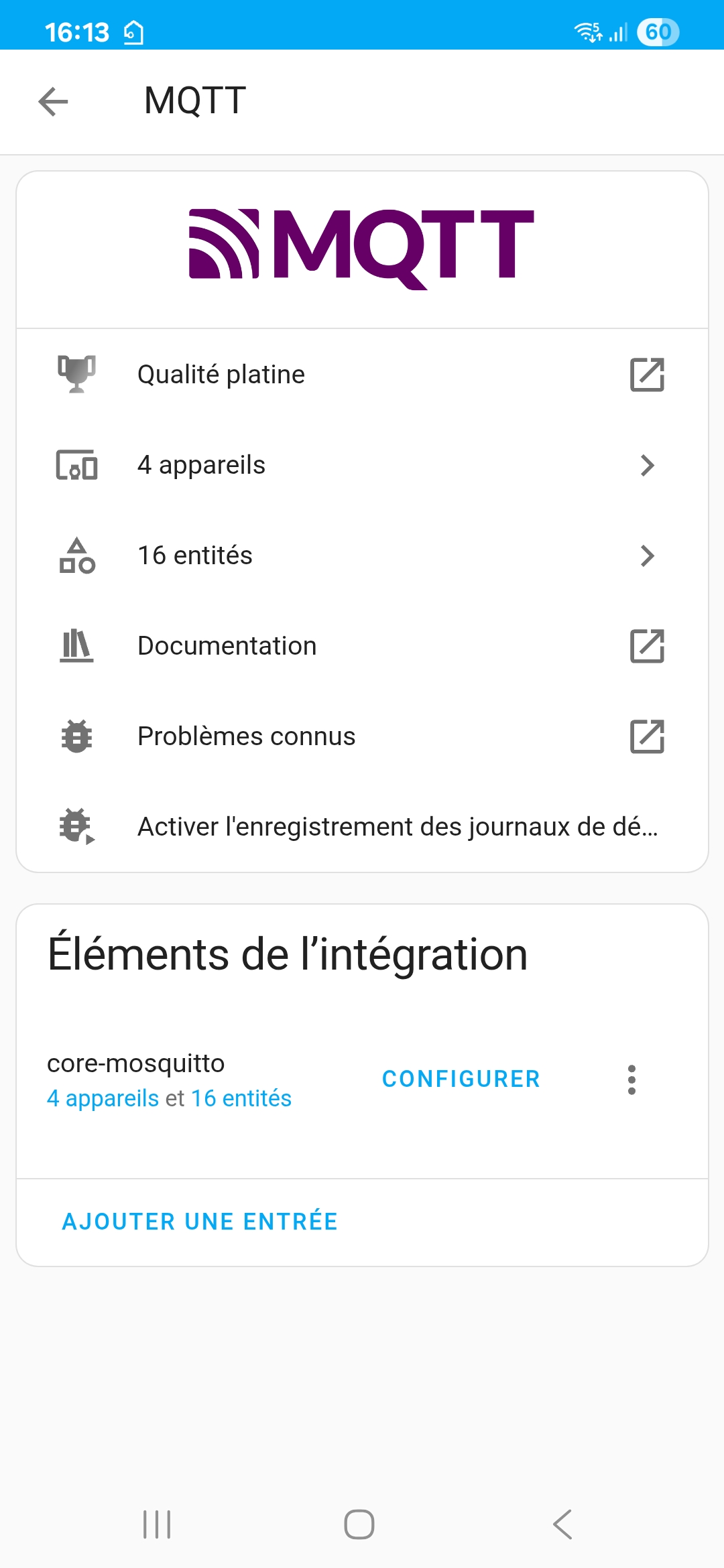Go back using the app bar arrow

point(54,102)
